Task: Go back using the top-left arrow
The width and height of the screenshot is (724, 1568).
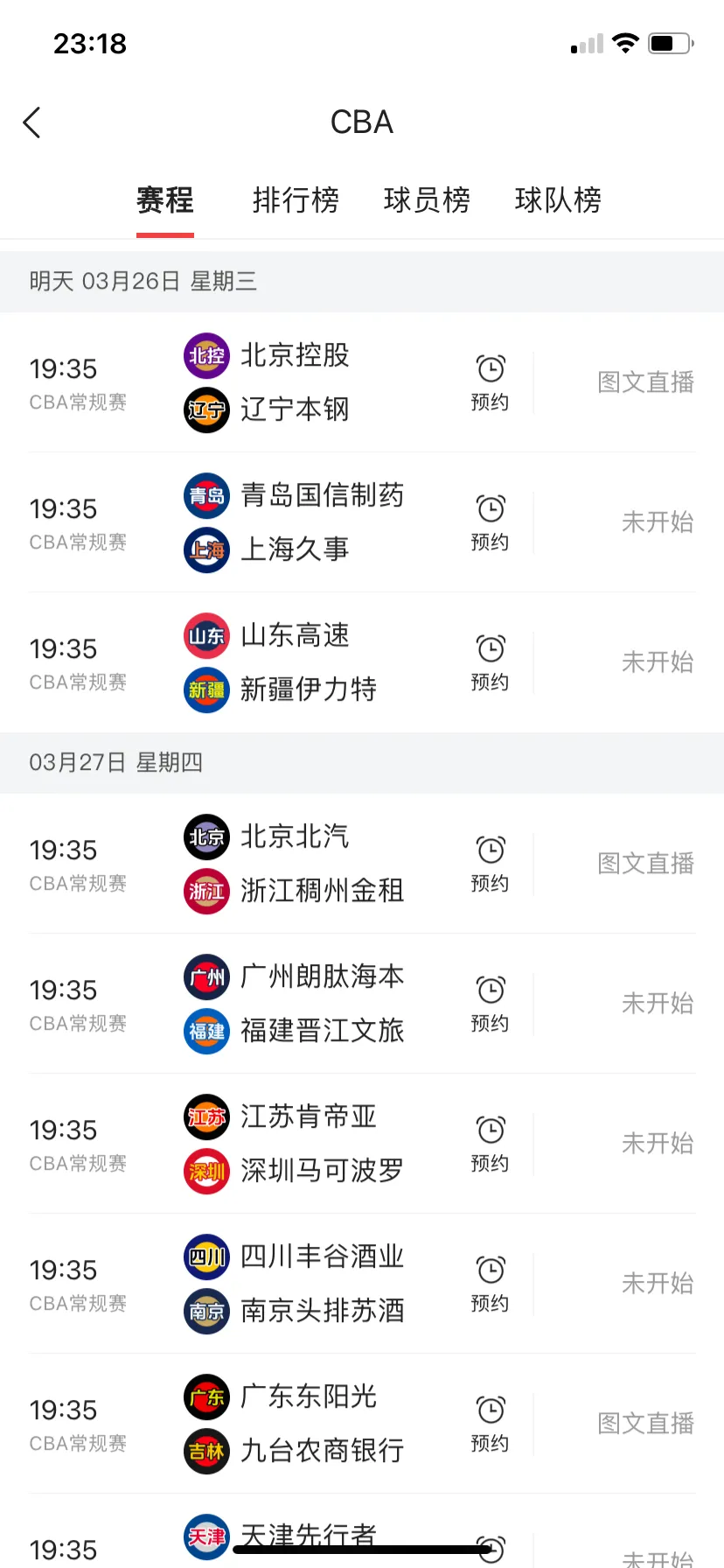Action: pos(32,122)
